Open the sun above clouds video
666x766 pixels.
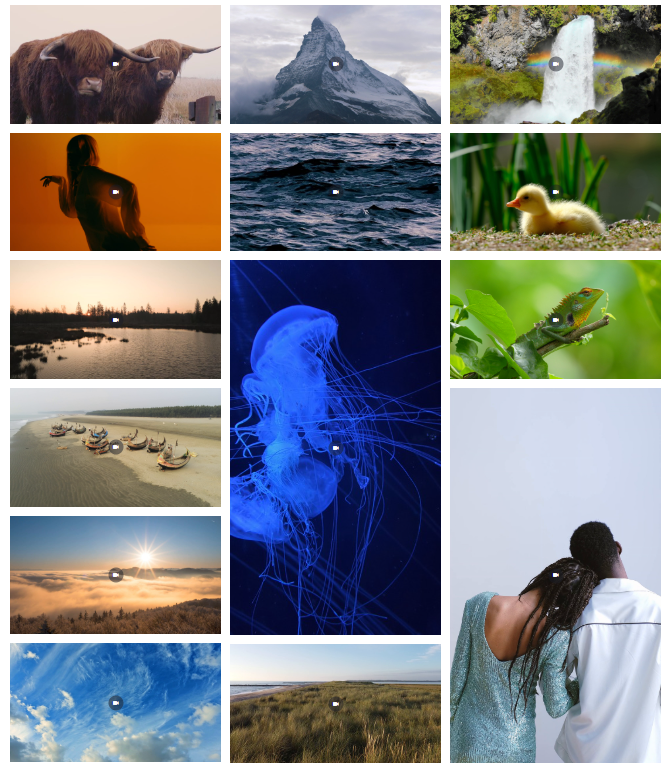[x=115, y=575]
